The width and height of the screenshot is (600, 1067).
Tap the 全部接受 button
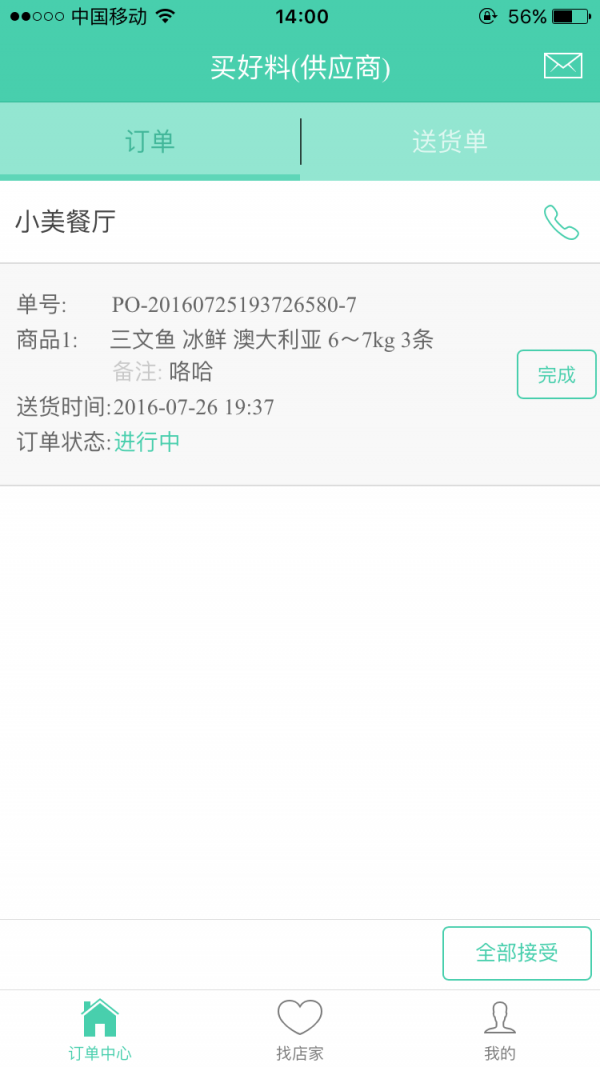coord(516,953)
